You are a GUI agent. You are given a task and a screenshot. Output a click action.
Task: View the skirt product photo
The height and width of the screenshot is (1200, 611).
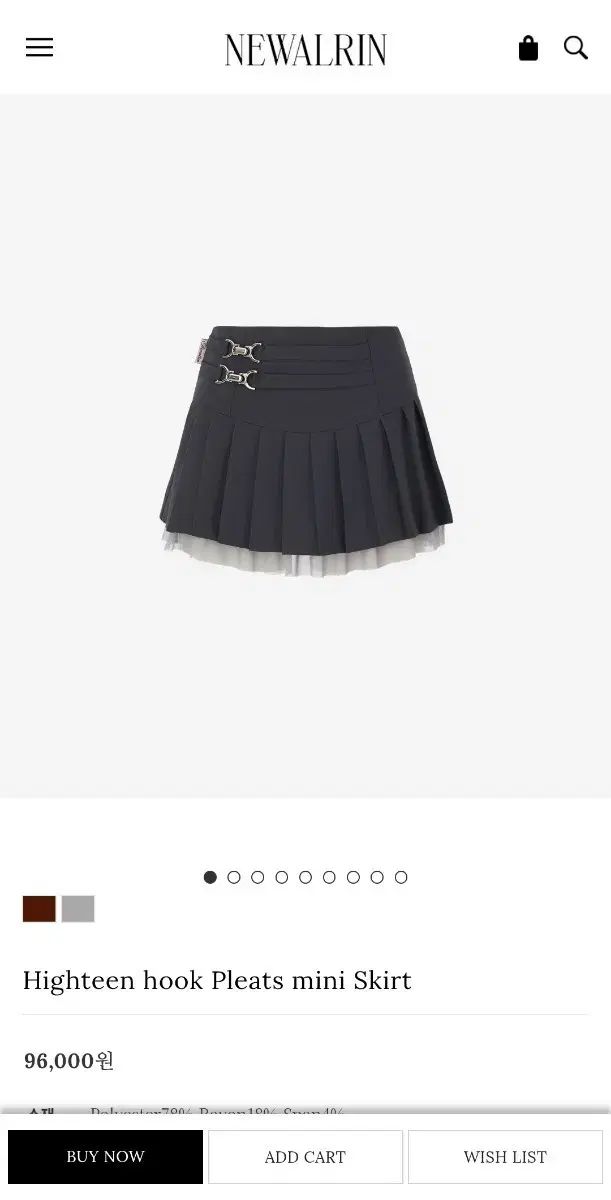coord(305,450)
